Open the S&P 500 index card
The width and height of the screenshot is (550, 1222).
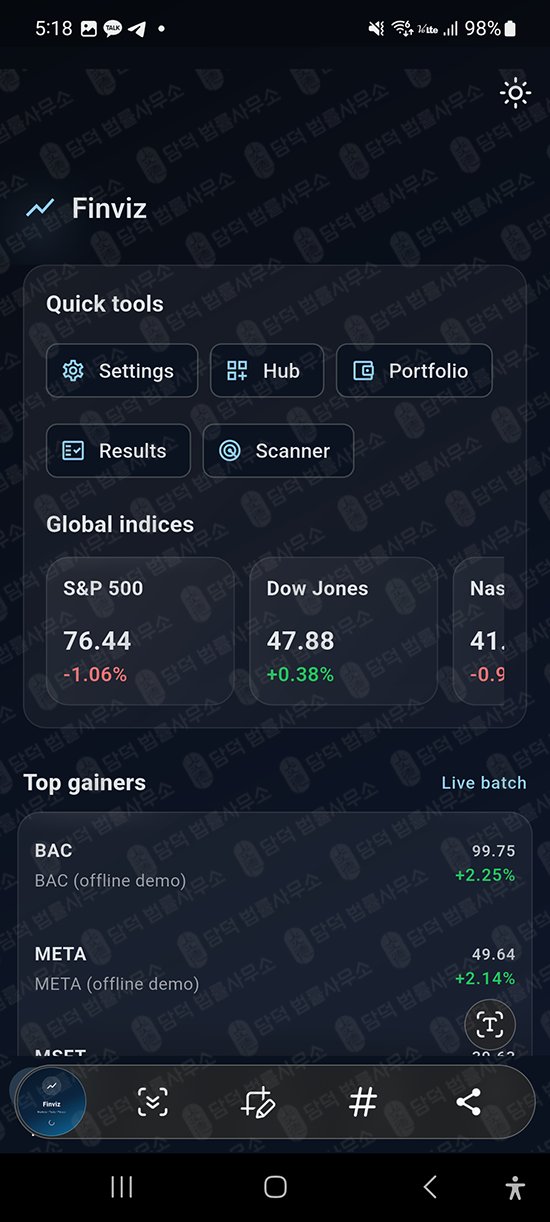tap(140, 632)
